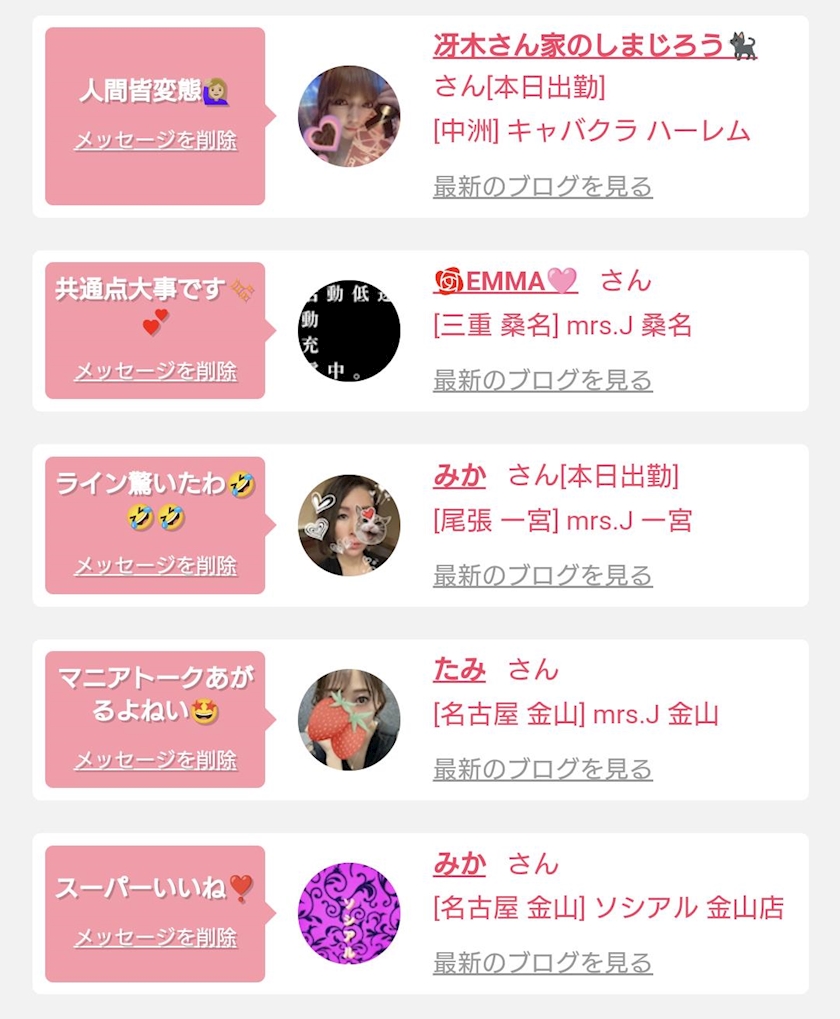Screen dimensions: 840x1019
Task: Tap the purple ソシアル profile picture
Action: pyautogui.click(x=349, y=914)
